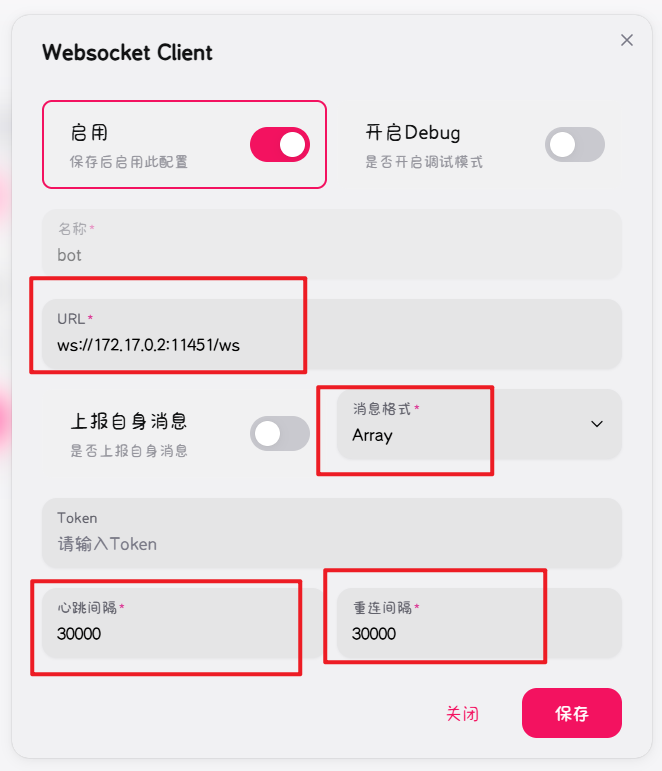
Task: Close the Websocket Client dialog with X
Action: coord(627,40)
